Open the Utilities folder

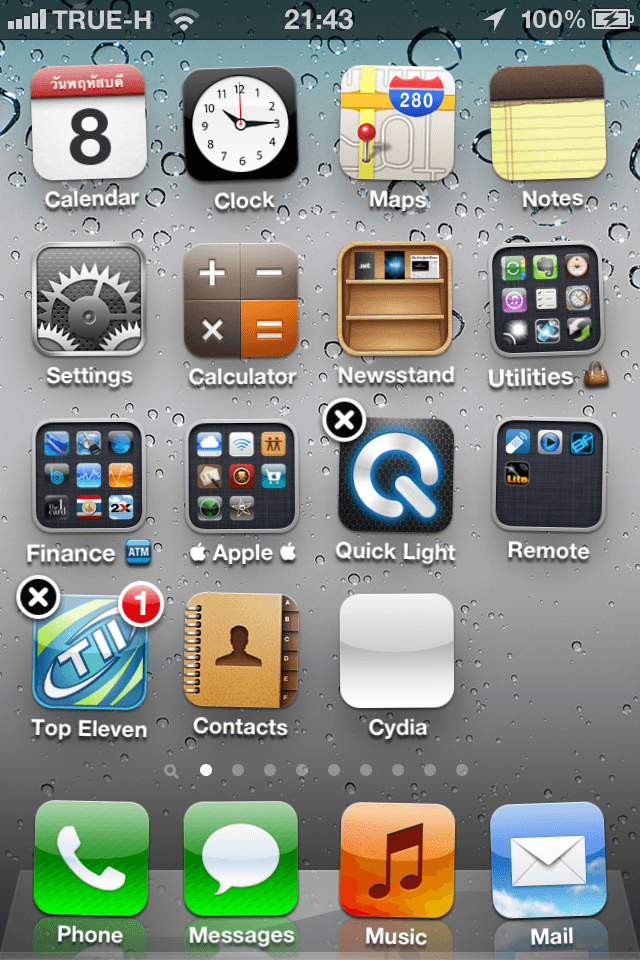548,300
